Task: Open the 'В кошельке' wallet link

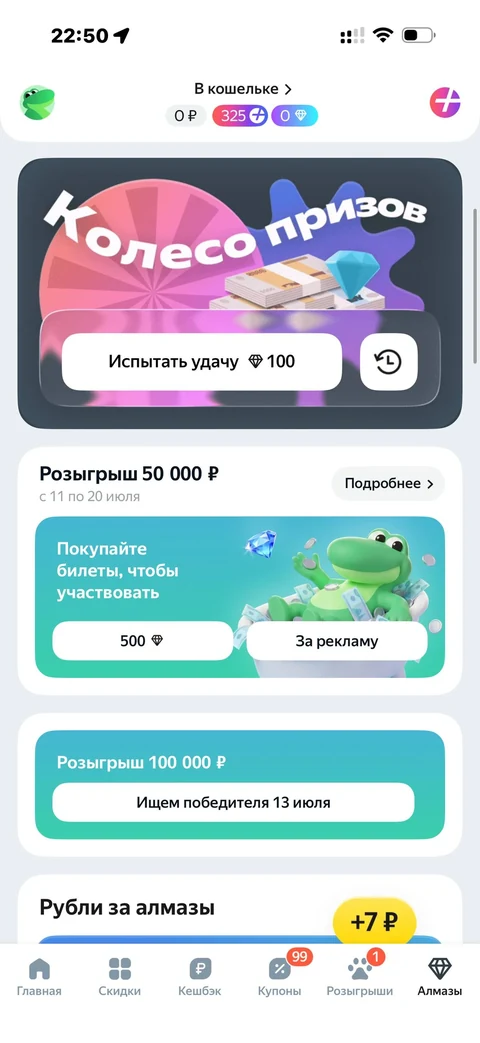Action: [x=243, y=88]
